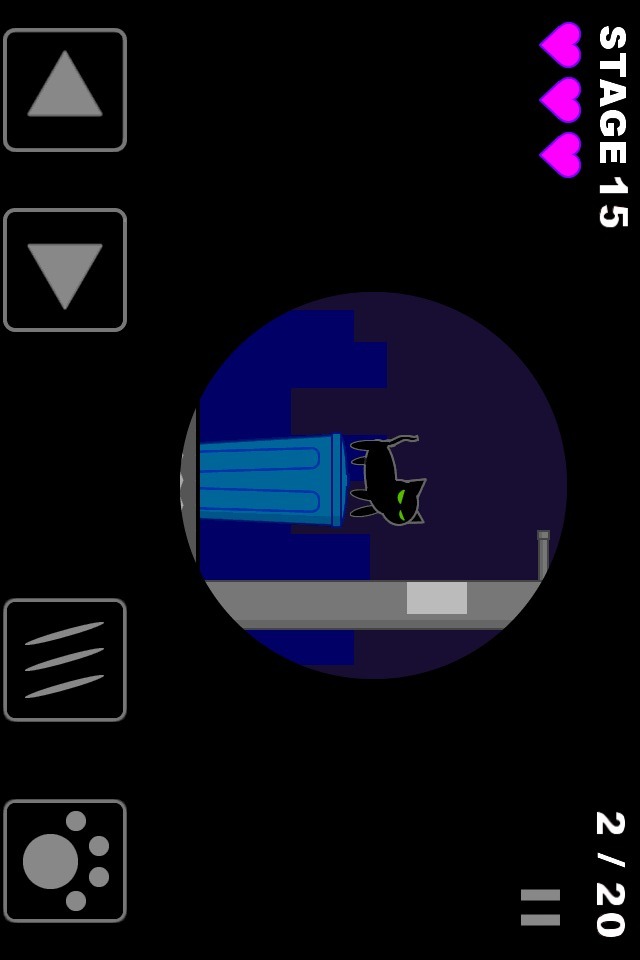Tap the up arrow button
This screenshot has height=960, width=640.
click(65, 90)
